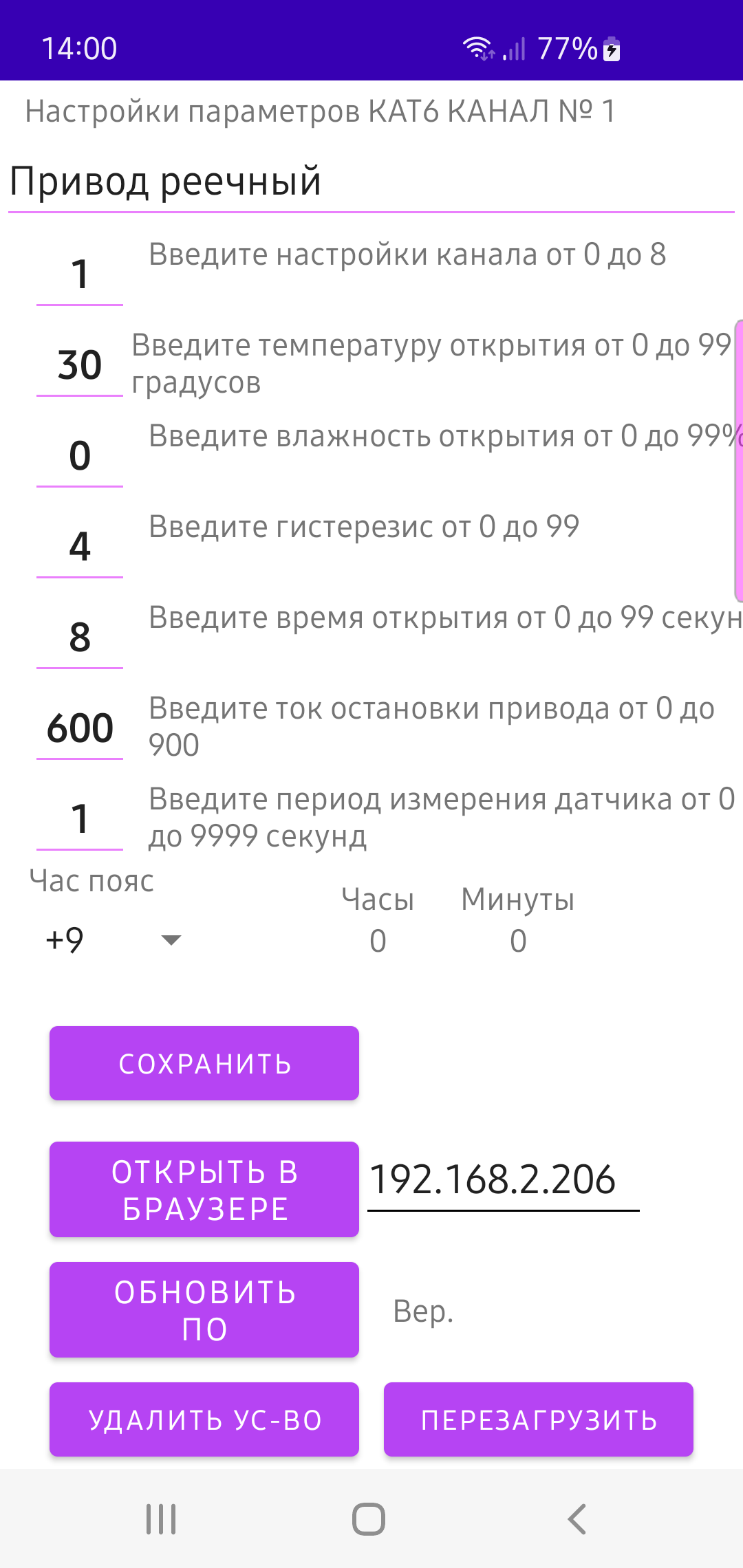Edit the device name field 'Привод реечный'
The image size is (743, 1568).
coord(371,182)
